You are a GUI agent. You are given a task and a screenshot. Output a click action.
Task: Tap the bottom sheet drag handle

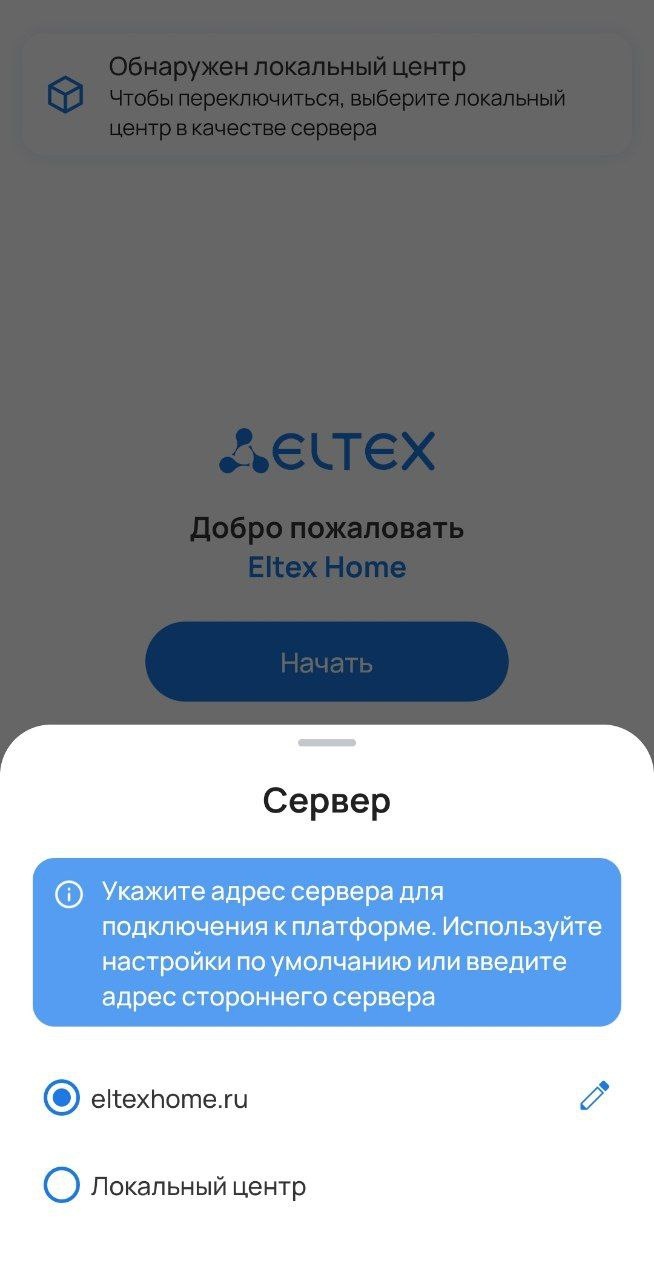(x=327, y=743)
